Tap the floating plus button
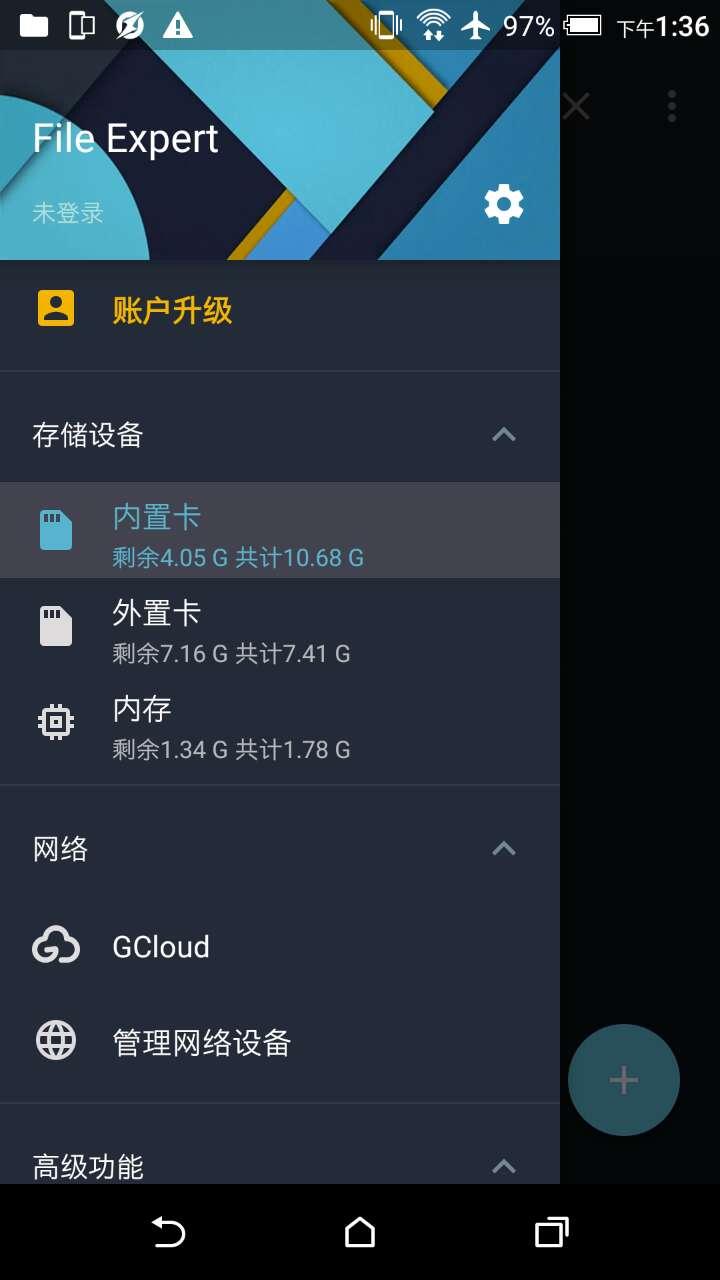 [x=624, y=1080]
